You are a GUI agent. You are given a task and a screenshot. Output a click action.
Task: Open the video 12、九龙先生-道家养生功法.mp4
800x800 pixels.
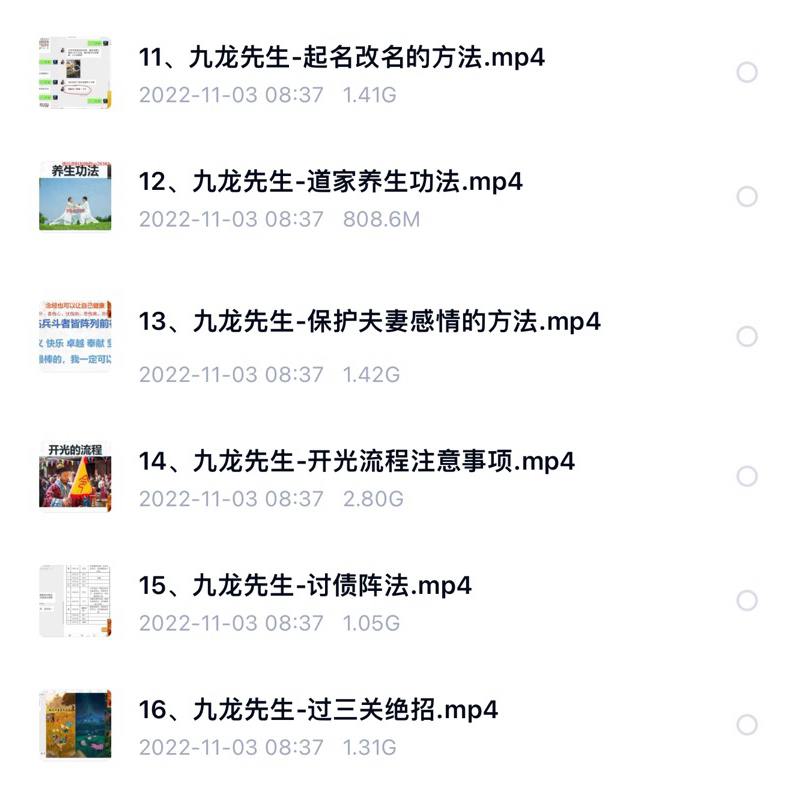[x=330, y=181]
